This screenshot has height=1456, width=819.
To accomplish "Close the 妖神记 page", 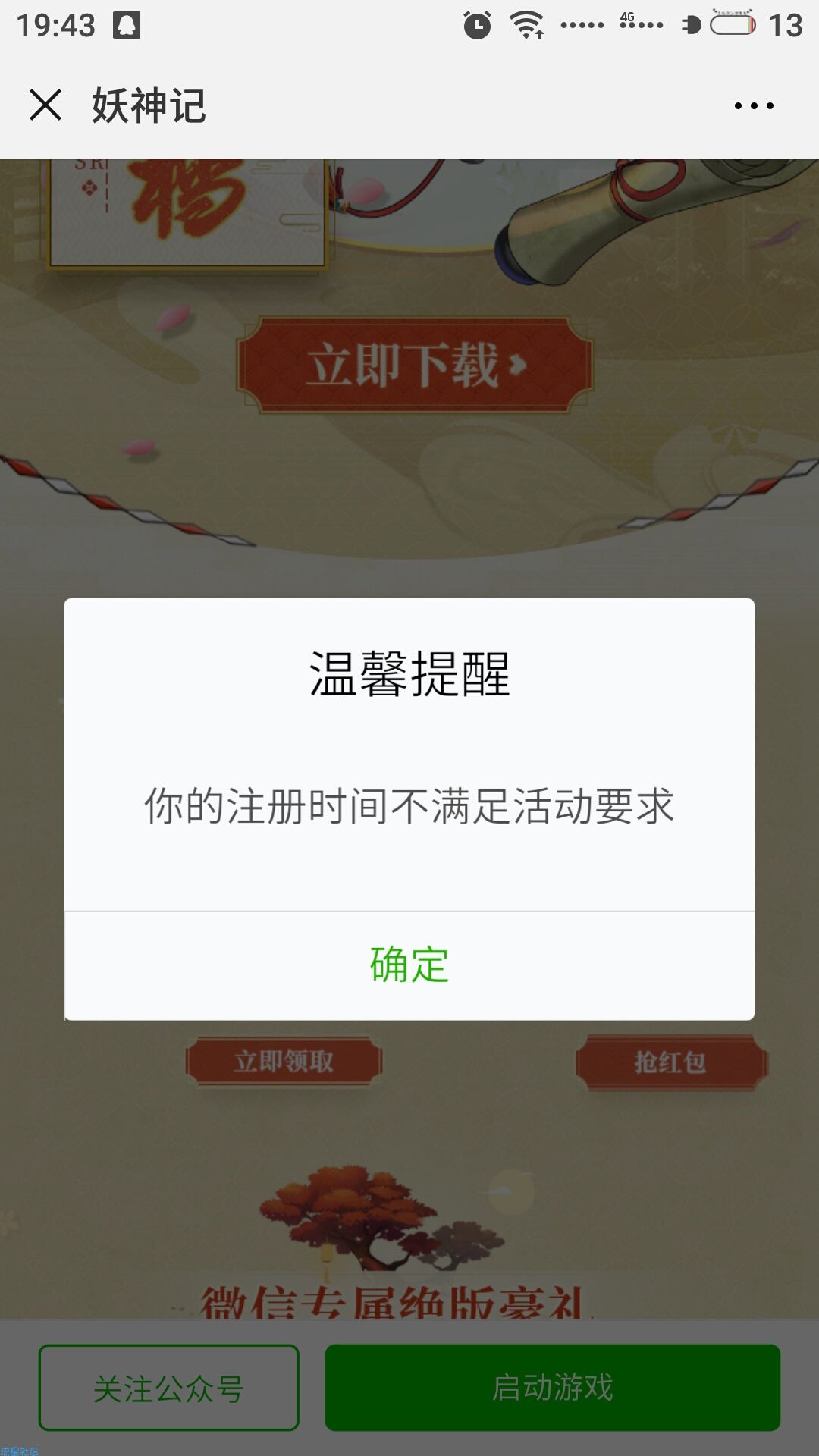I will point(45,105).
